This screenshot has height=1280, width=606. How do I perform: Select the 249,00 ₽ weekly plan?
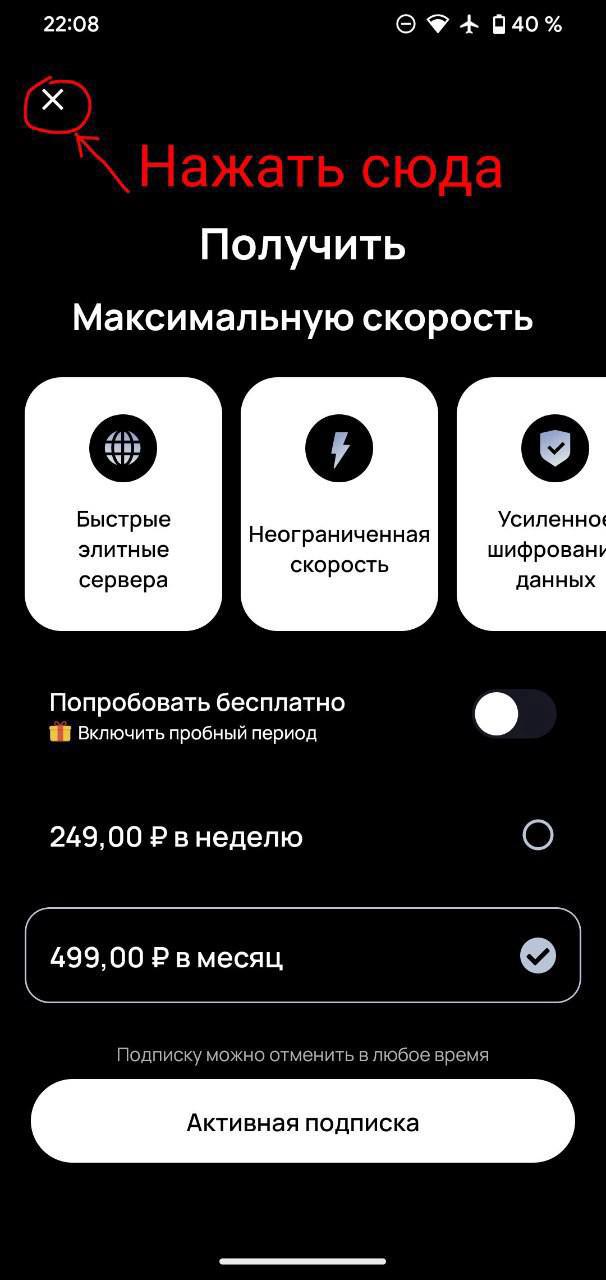click(x=302, y=836)
